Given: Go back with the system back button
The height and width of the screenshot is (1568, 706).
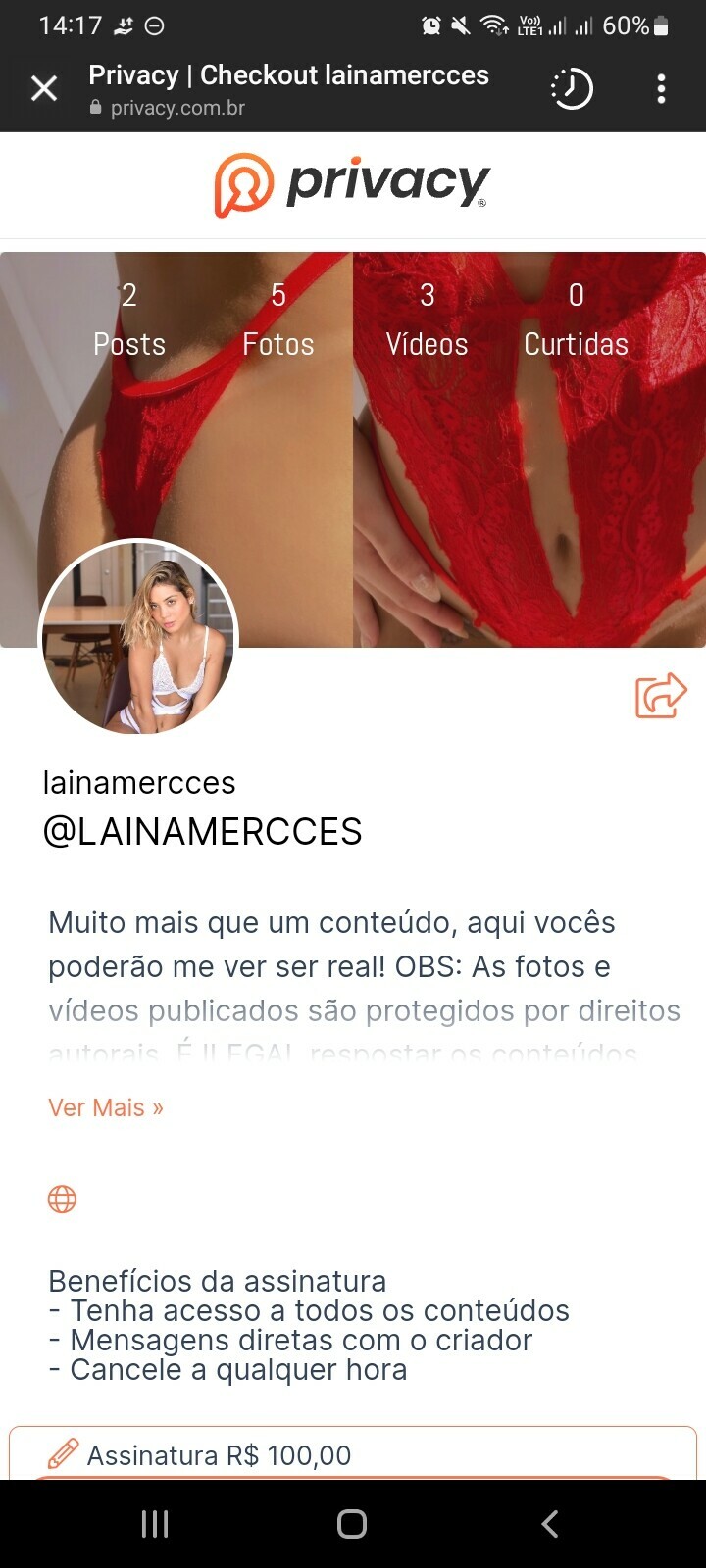Looking at the screenshot, I should pyautogui.click(x=550, y=1524).
